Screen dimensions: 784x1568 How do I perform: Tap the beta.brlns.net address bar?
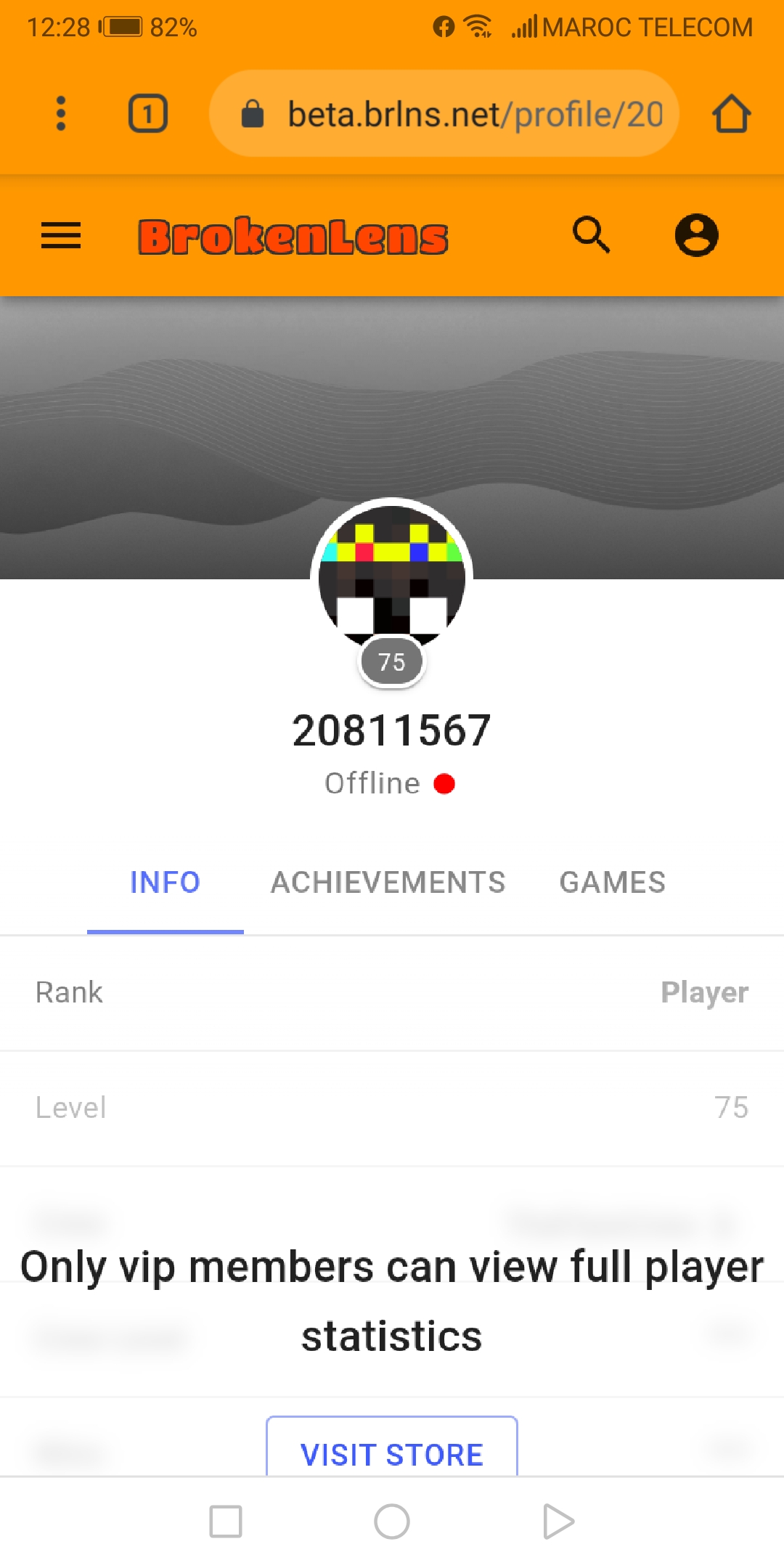coord(444,113)
